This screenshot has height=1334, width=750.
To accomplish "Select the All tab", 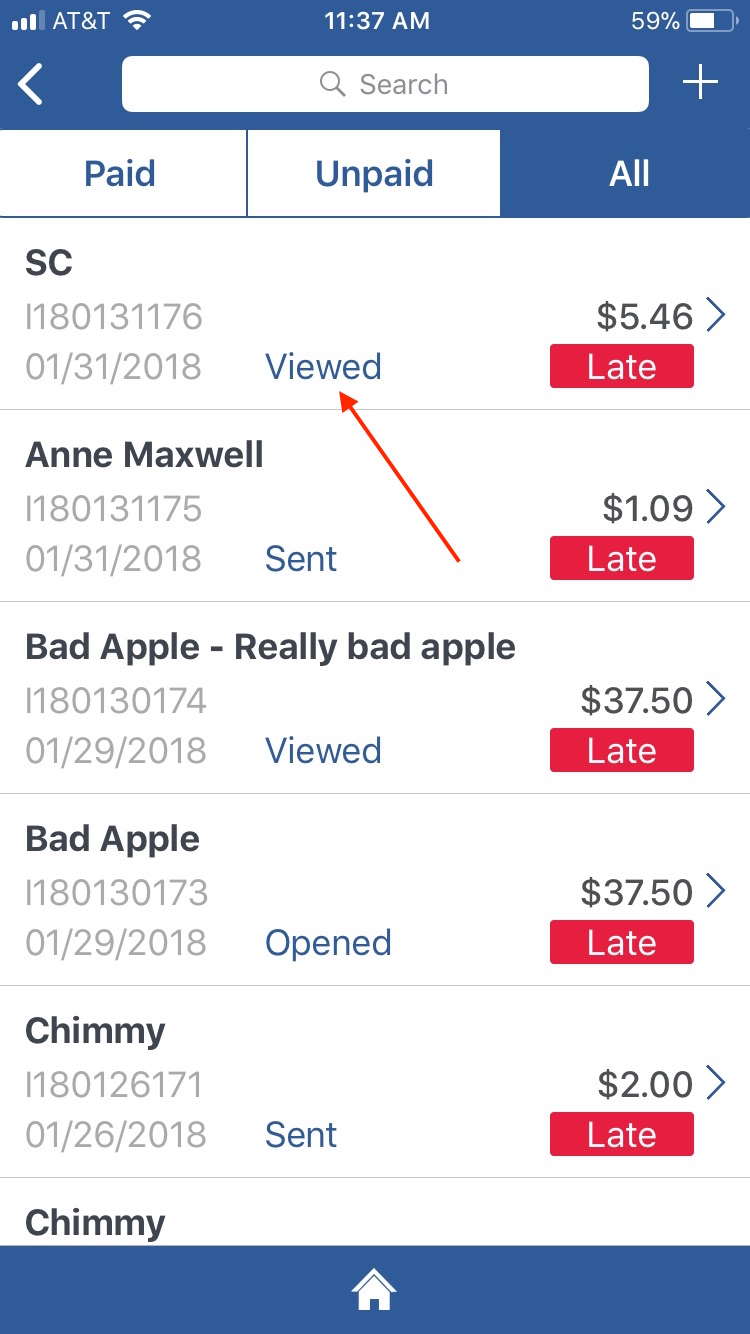I will tap(629, 174).
